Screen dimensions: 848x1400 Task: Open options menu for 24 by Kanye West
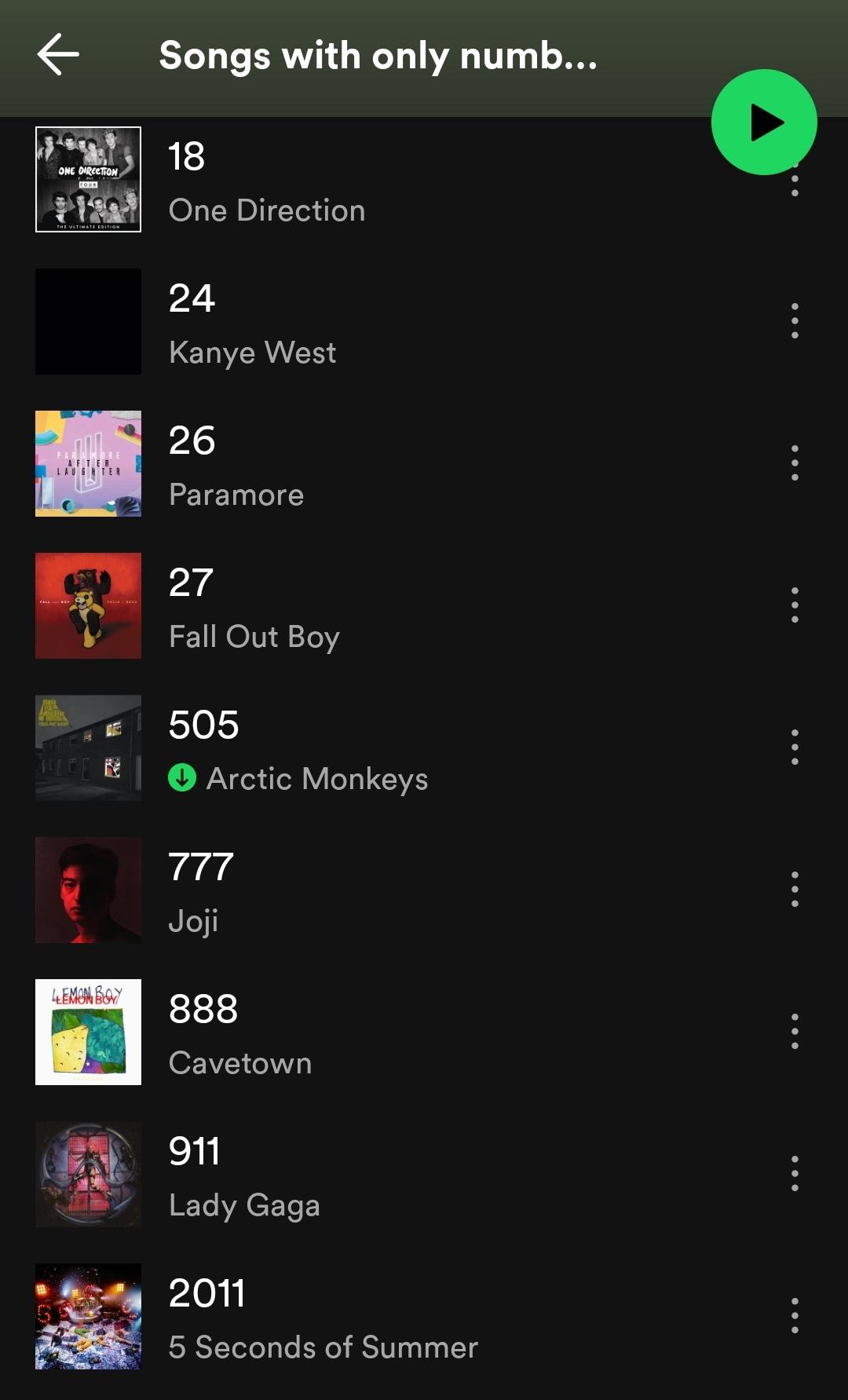[795, 321]
